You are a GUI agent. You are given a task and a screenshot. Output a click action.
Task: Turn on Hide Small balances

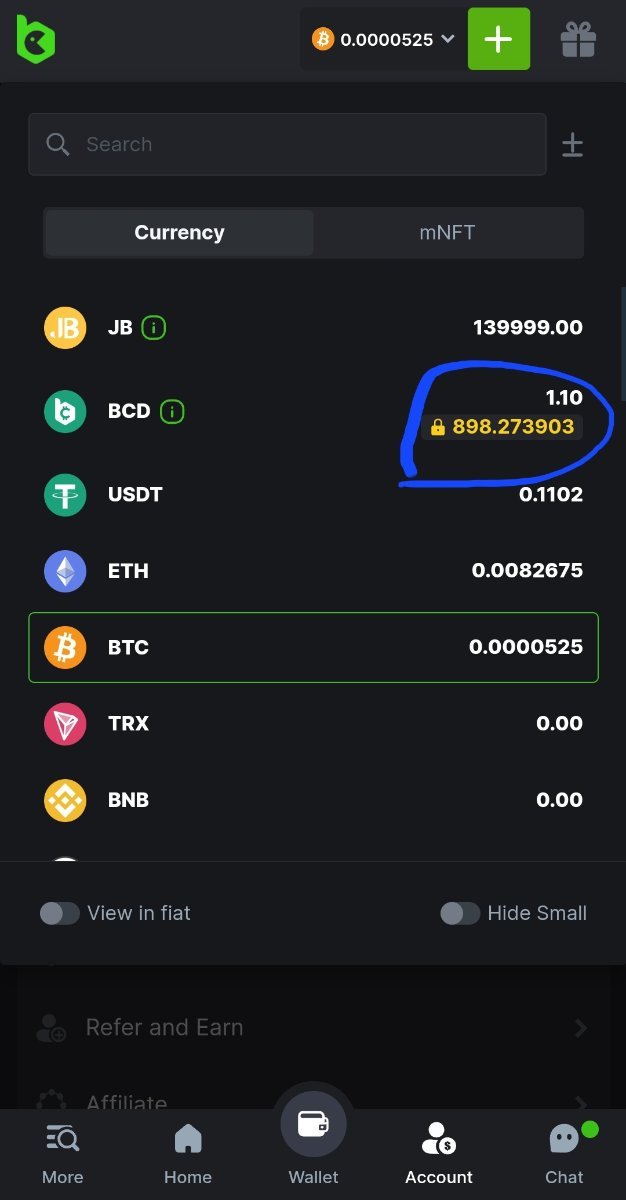point(460,913)
